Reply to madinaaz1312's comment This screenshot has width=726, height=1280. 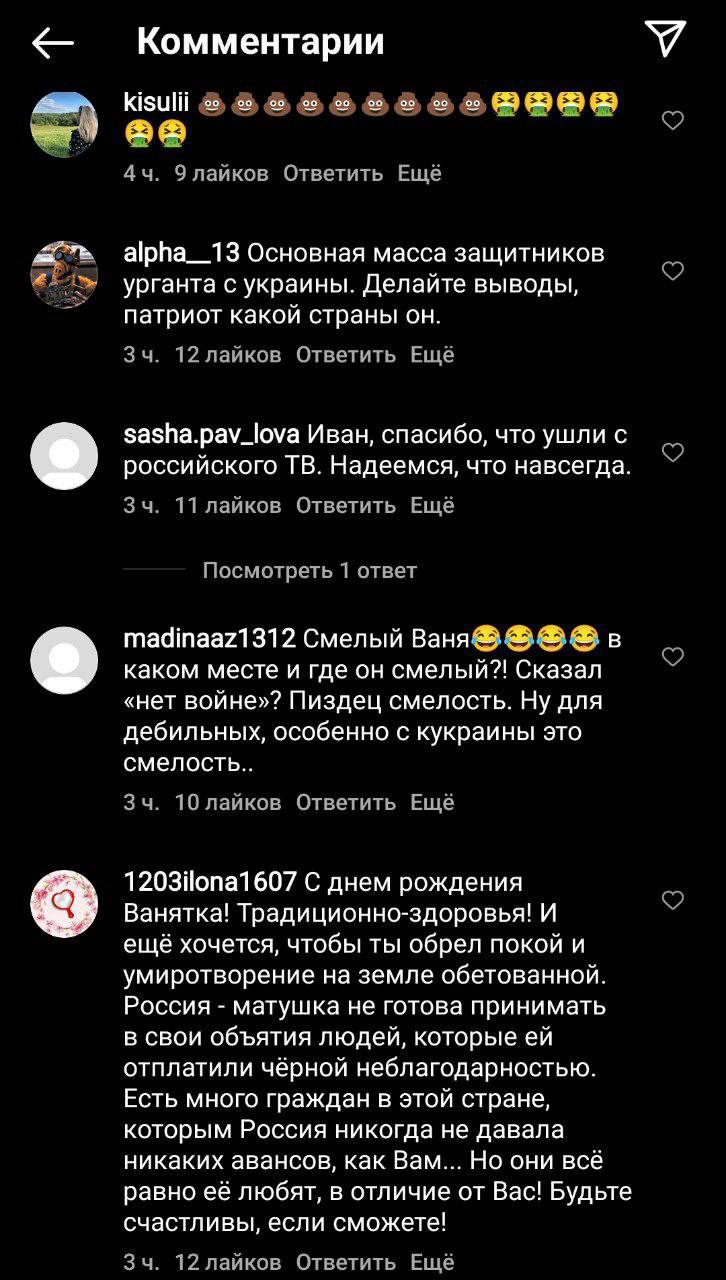[346, 802]
